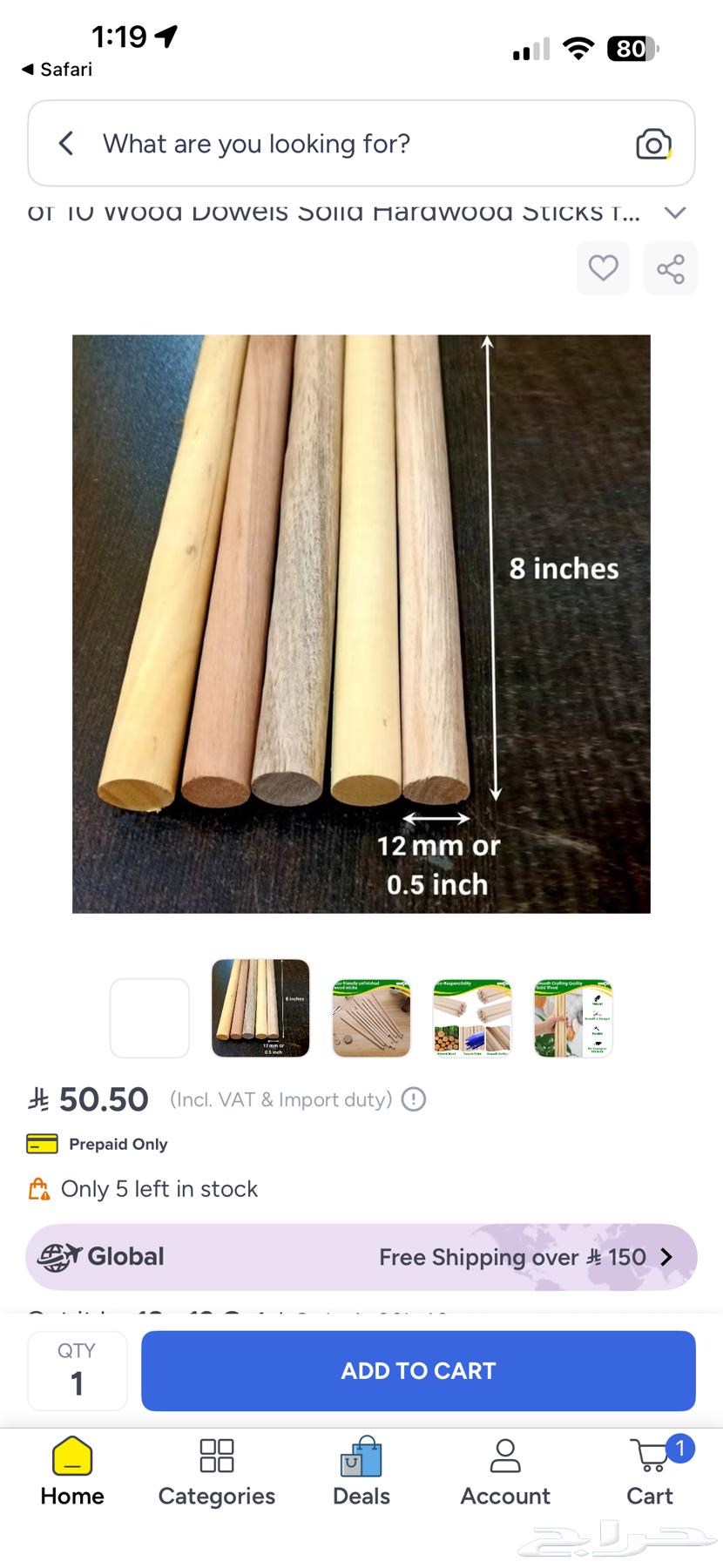Go back using the search bar arrow
The width and height of the screenshot is (723, 1568).
pyautogui.click(x=66, y=144)
